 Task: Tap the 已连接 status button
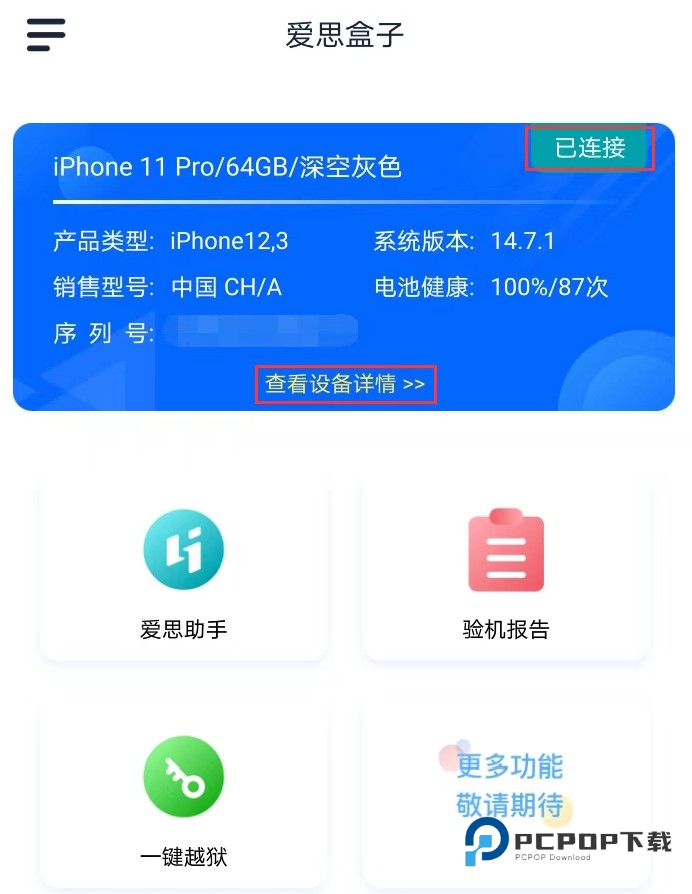point(590,148)
